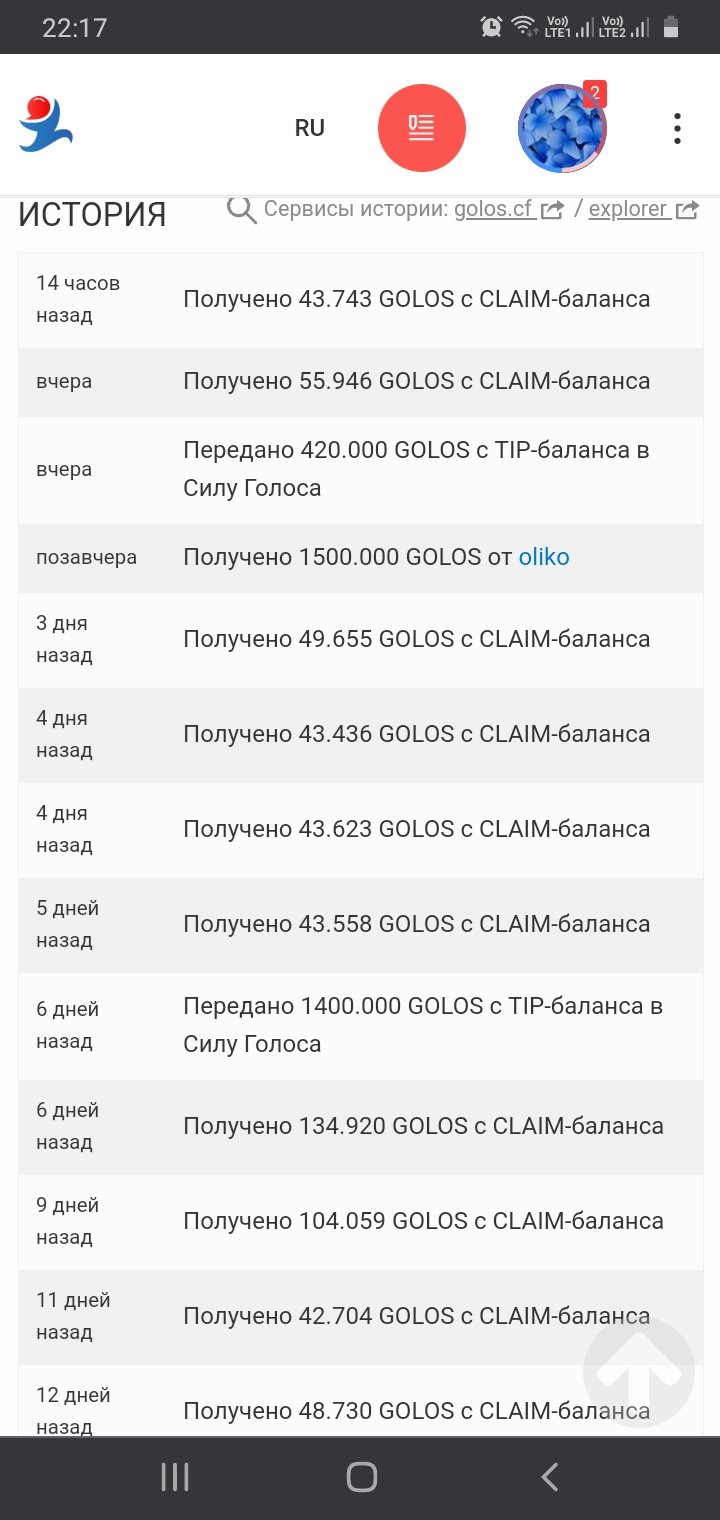Open the golos.cf history service link

point(508,209)
